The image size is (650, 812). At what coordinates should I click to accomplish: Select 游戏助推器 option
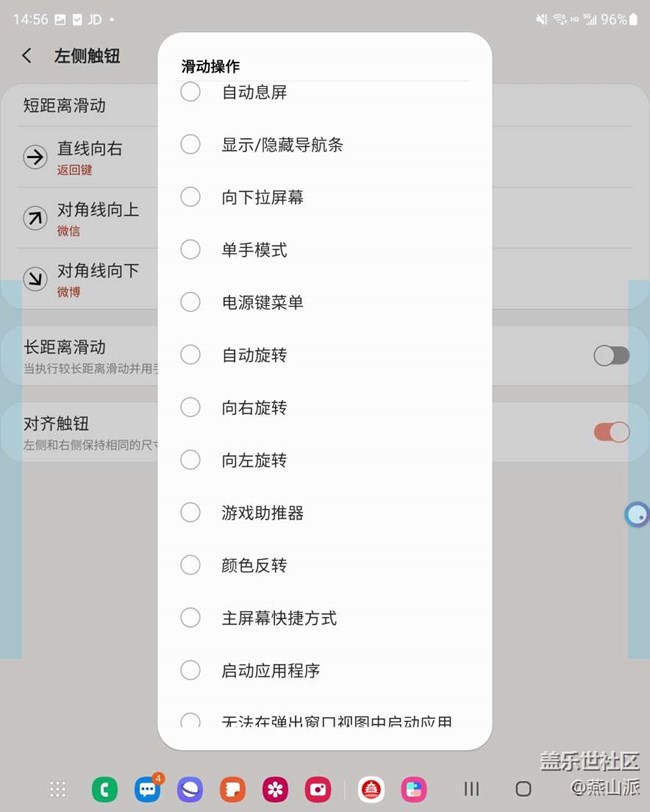click(190, 512)
